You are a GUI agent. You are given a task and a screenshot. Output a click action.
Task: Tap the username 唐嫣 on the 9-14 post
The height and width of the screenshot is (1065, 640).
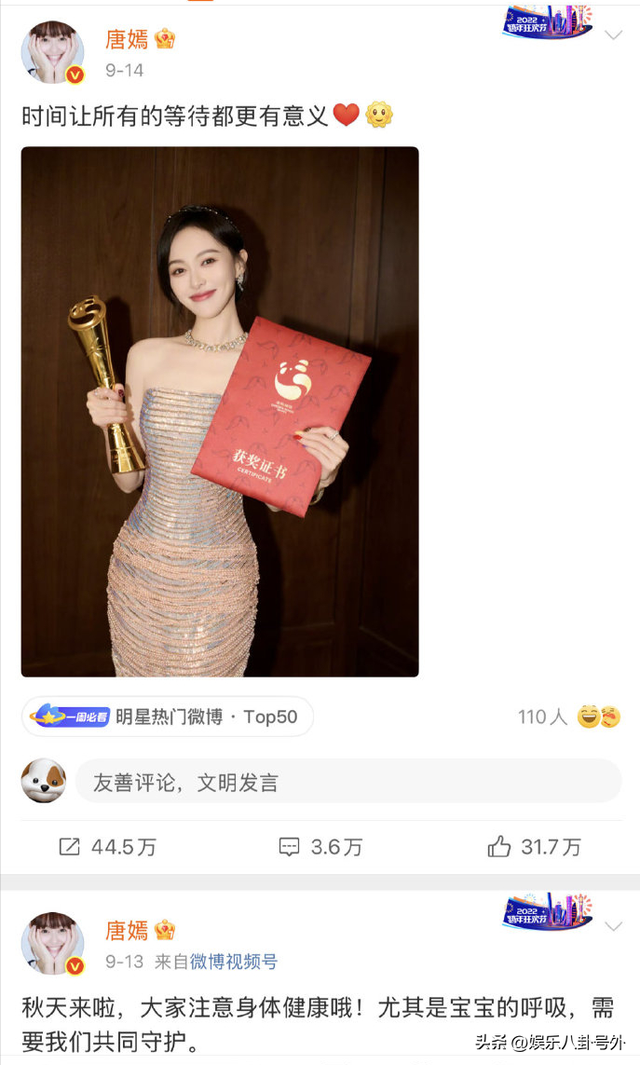click(x=126, y=39)
